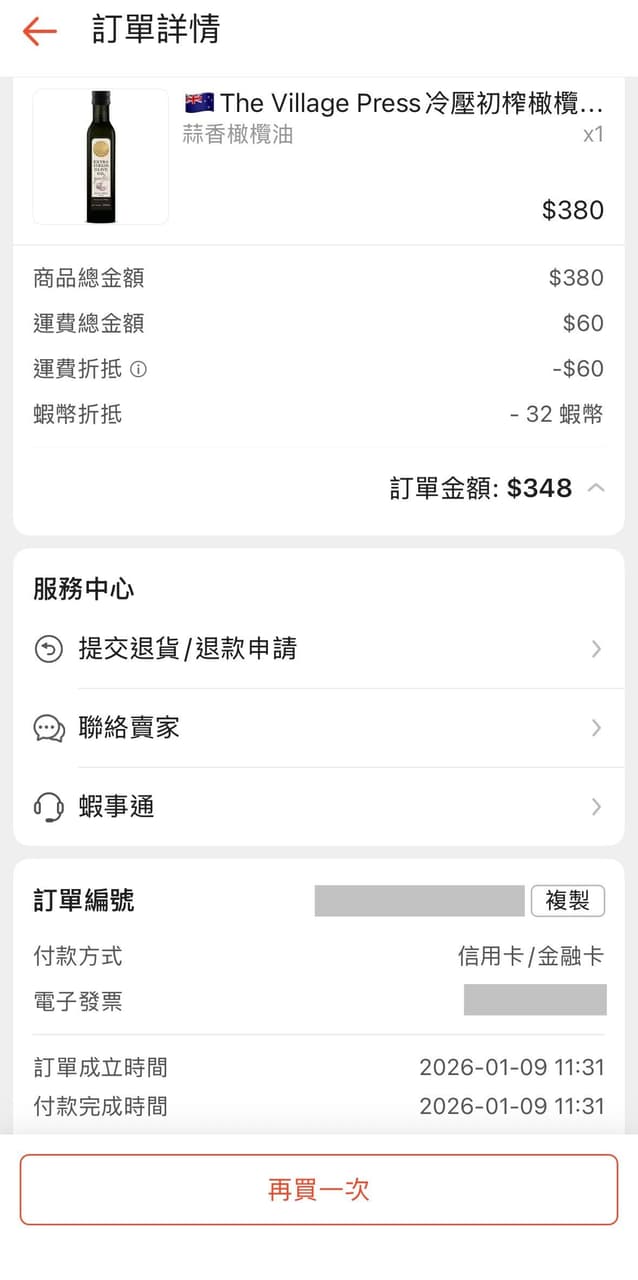Tap the info icon beside 運費折抵
The image size is (638, 1280).
[139, 369]
